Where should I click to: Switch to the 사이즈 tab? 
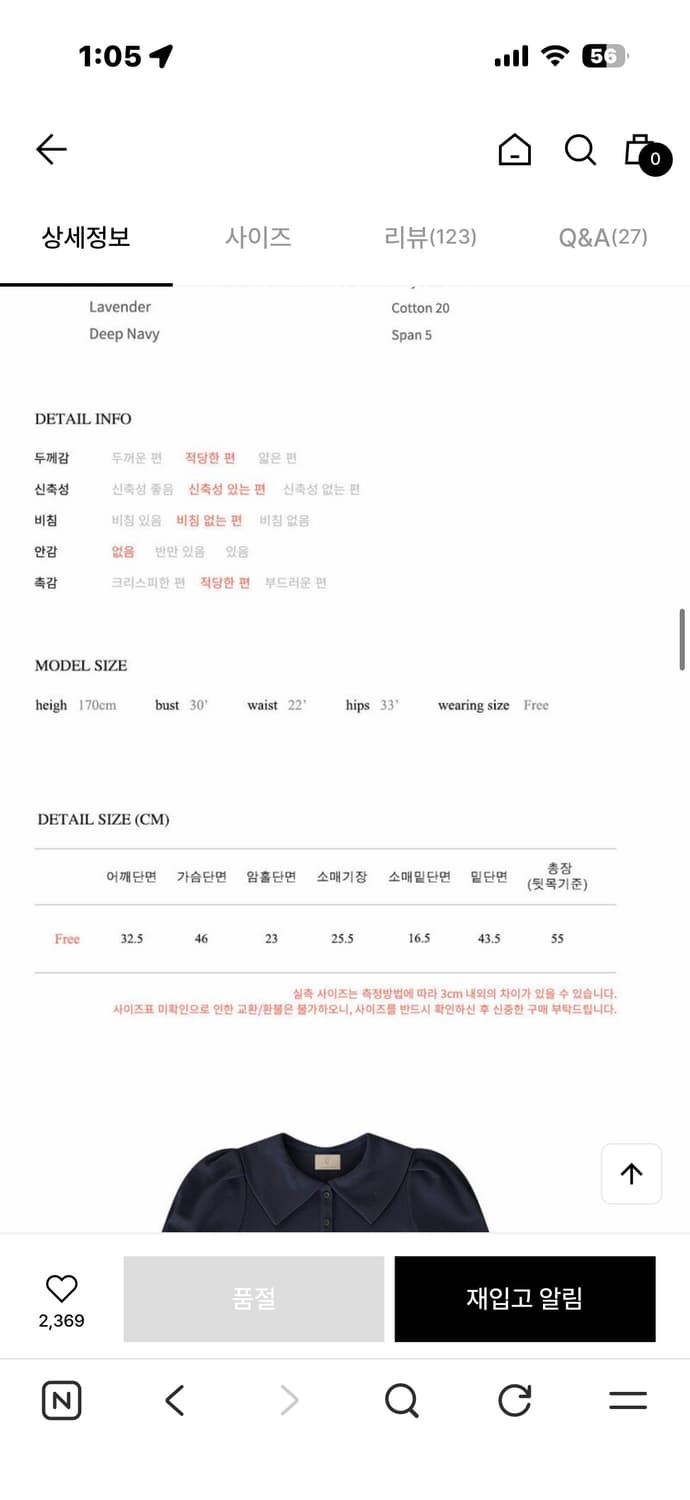coord(258,237)
